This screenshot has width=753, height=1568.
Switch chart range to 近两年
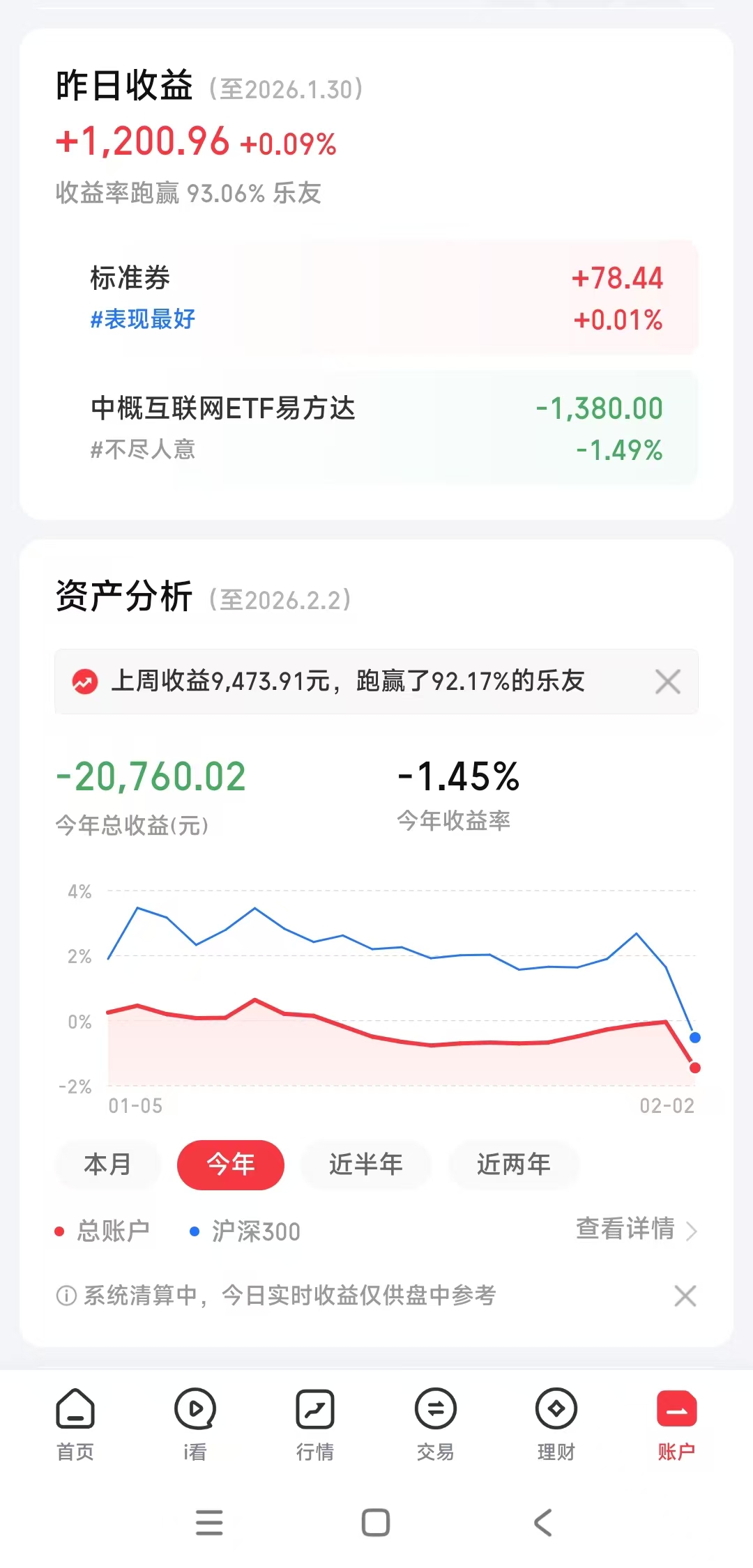point(514,1165)
